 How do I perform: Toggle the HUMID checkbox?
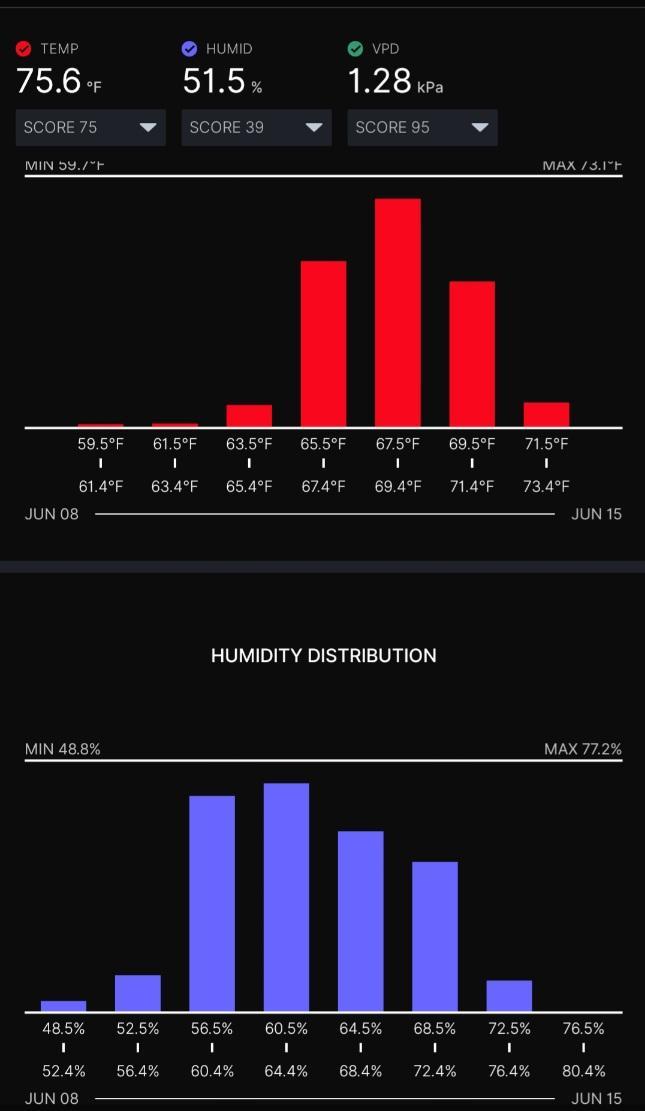189,49
